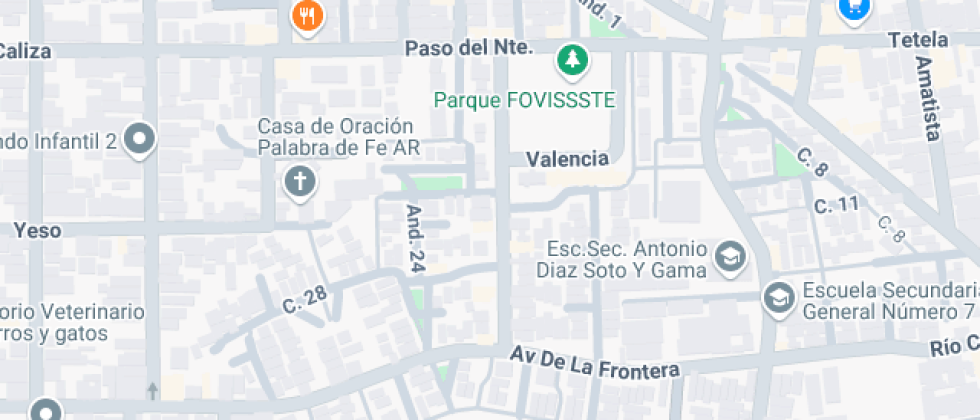Open the blue shopping cart marker

pos(855,8)
